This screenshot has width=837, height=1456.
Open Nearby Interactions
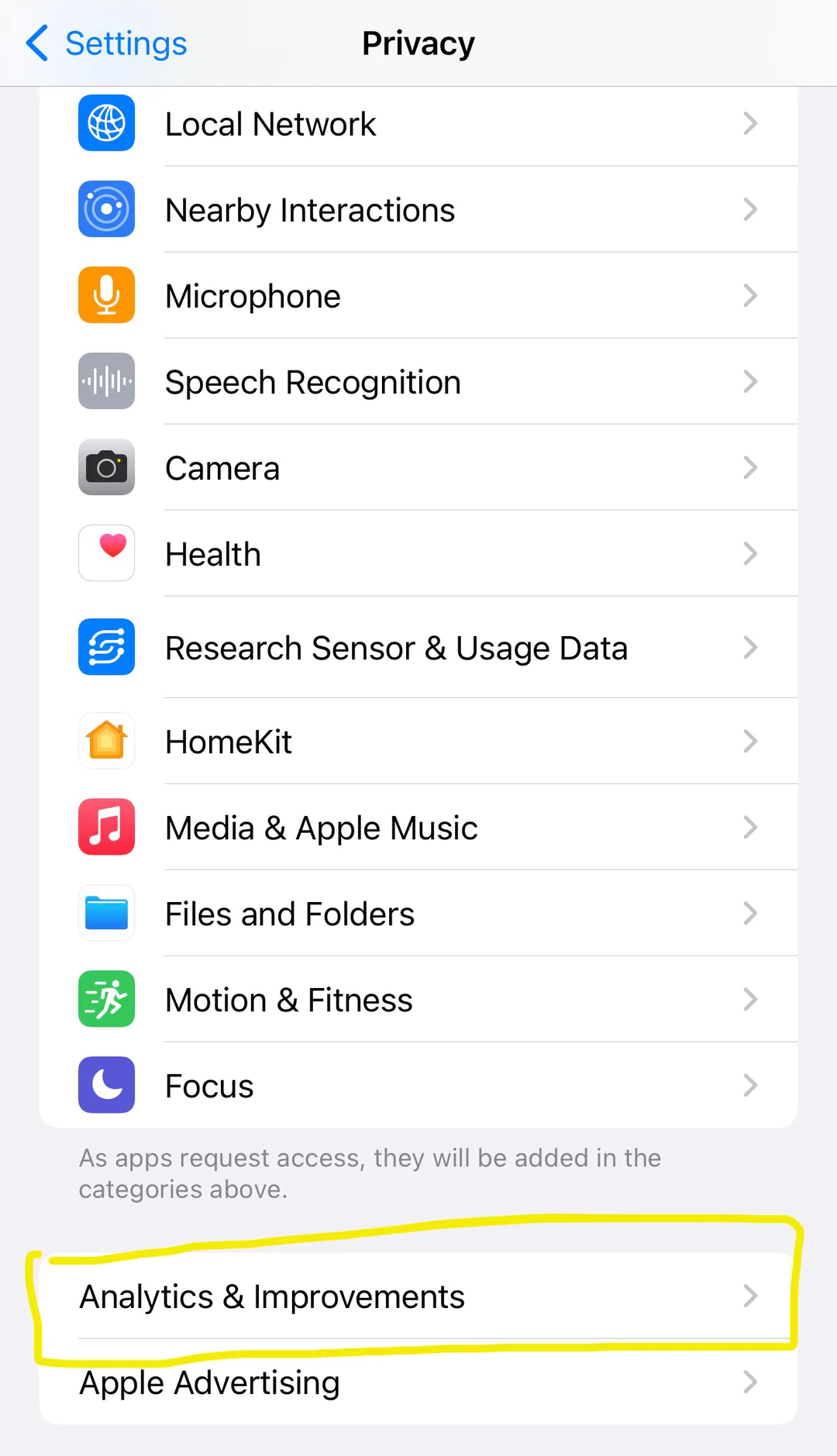(418, 209)
